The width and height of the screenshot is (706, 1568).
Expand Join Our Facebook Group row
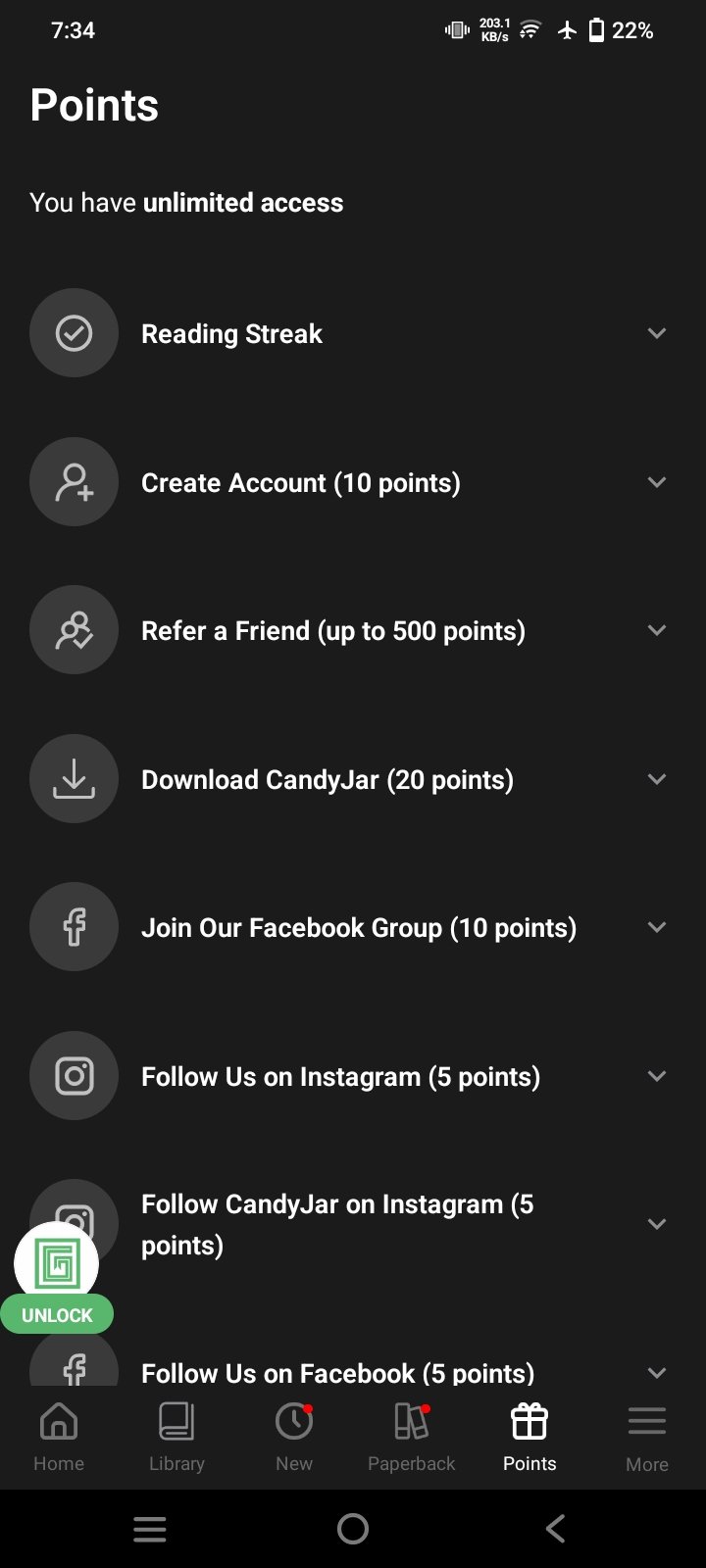pyautogui.click(x=353, y=927)
